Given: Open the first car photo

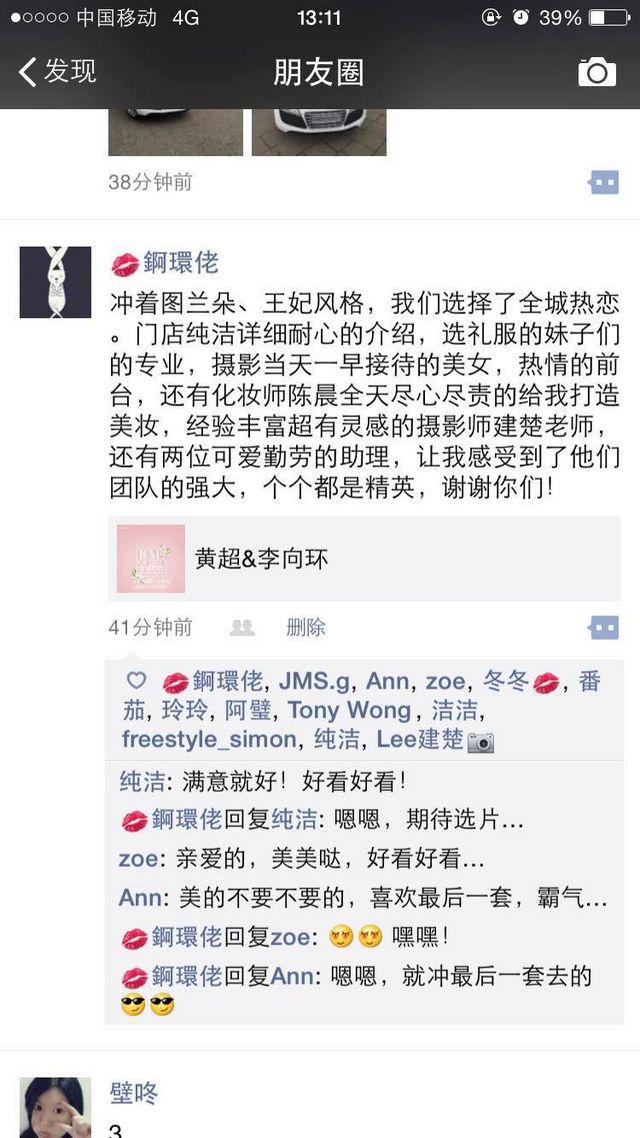Looking at the screenshot, I should point(176,132).
